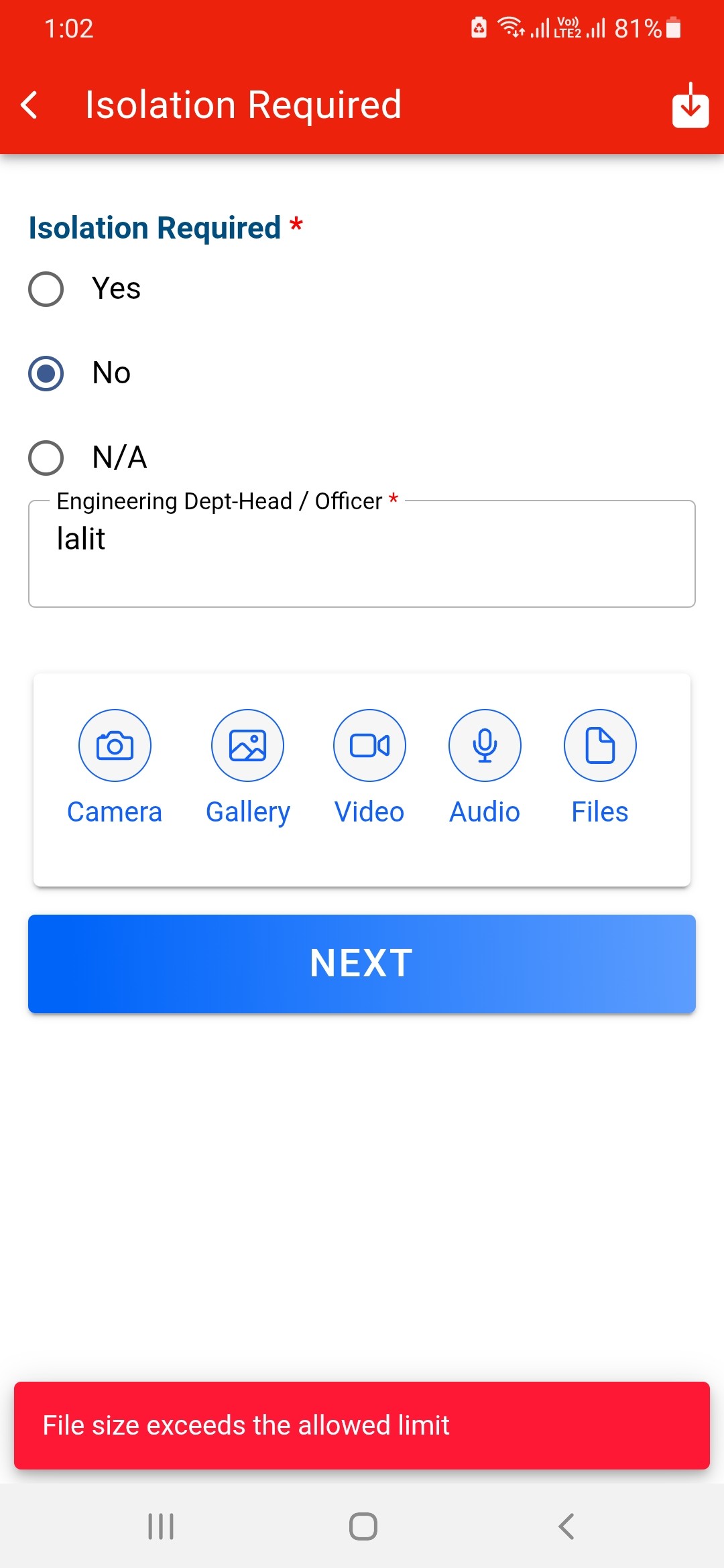724x1568 pixels.
Task: Choose the No radio option
Action: pyautogui.click(x=46, y=373)
